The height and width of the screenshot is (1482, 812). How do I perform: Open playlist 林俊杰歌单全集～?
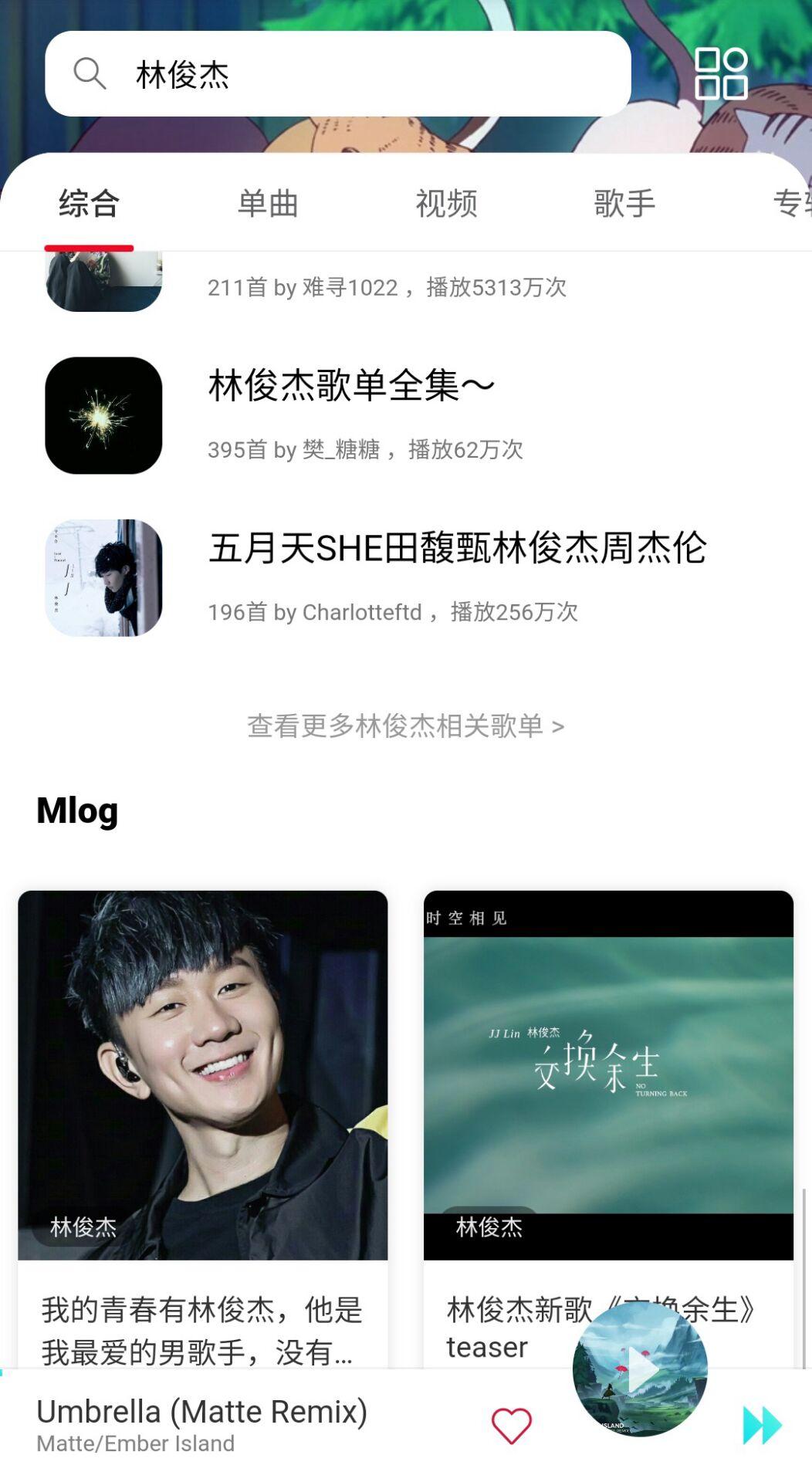coord(351,414)
